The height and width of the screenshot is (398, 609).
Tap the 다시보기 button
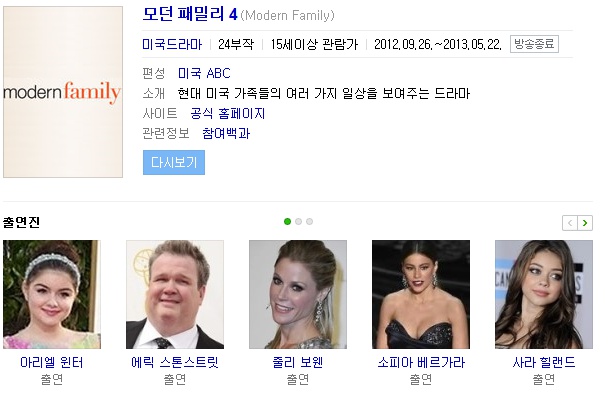click(x=174, y=162)
